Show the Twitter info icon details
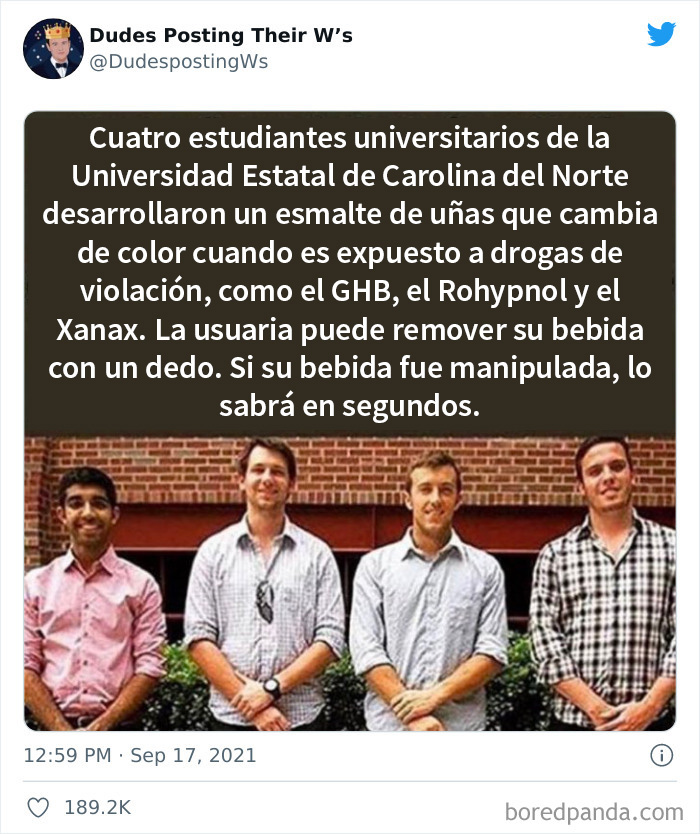 pyautogui.click(x=661, y=756)
